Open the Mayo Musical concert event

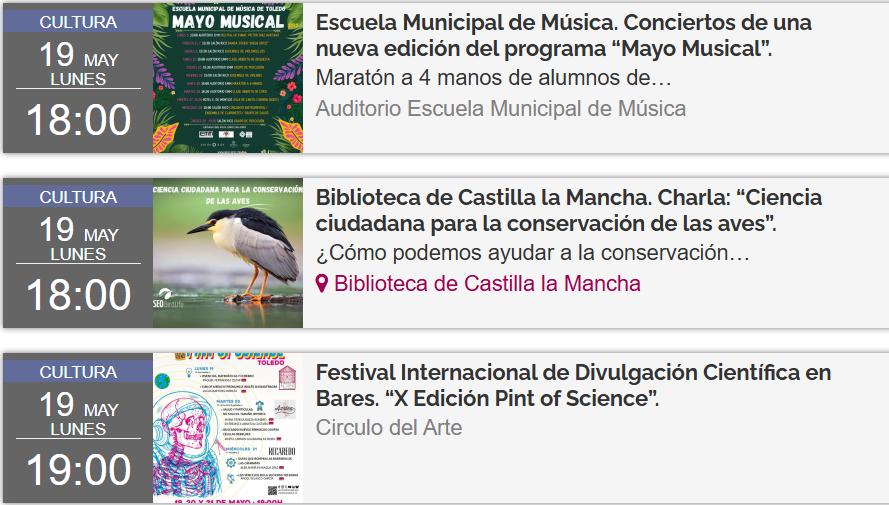pos(563,35)
